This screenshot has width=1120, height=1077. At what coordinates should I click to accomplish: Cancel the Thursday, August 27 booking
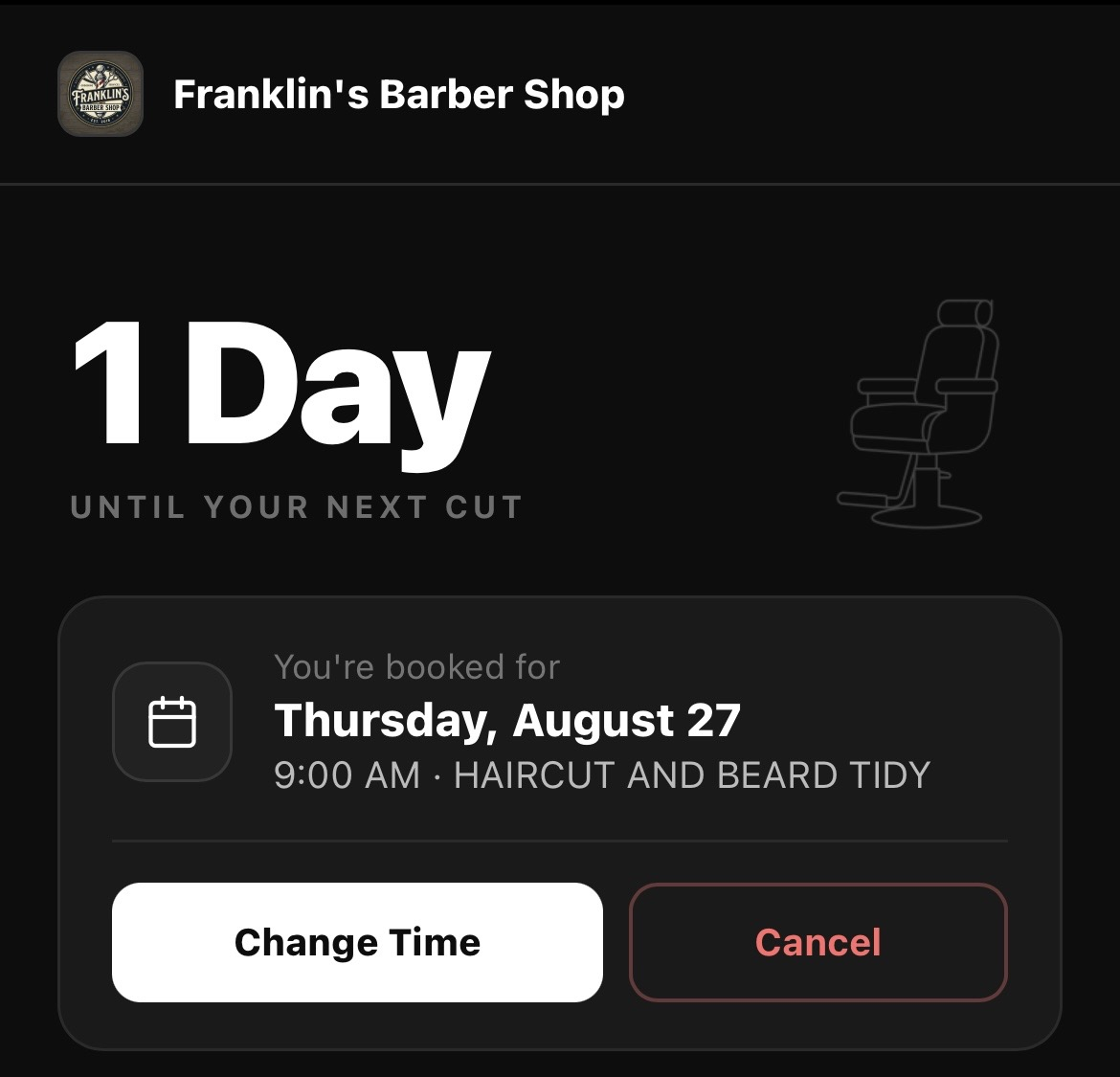[x=818, y=942]
